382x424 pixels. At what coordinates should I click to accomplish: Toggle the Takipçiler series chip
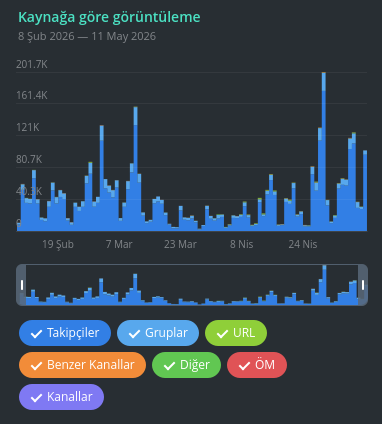(65, 333)
